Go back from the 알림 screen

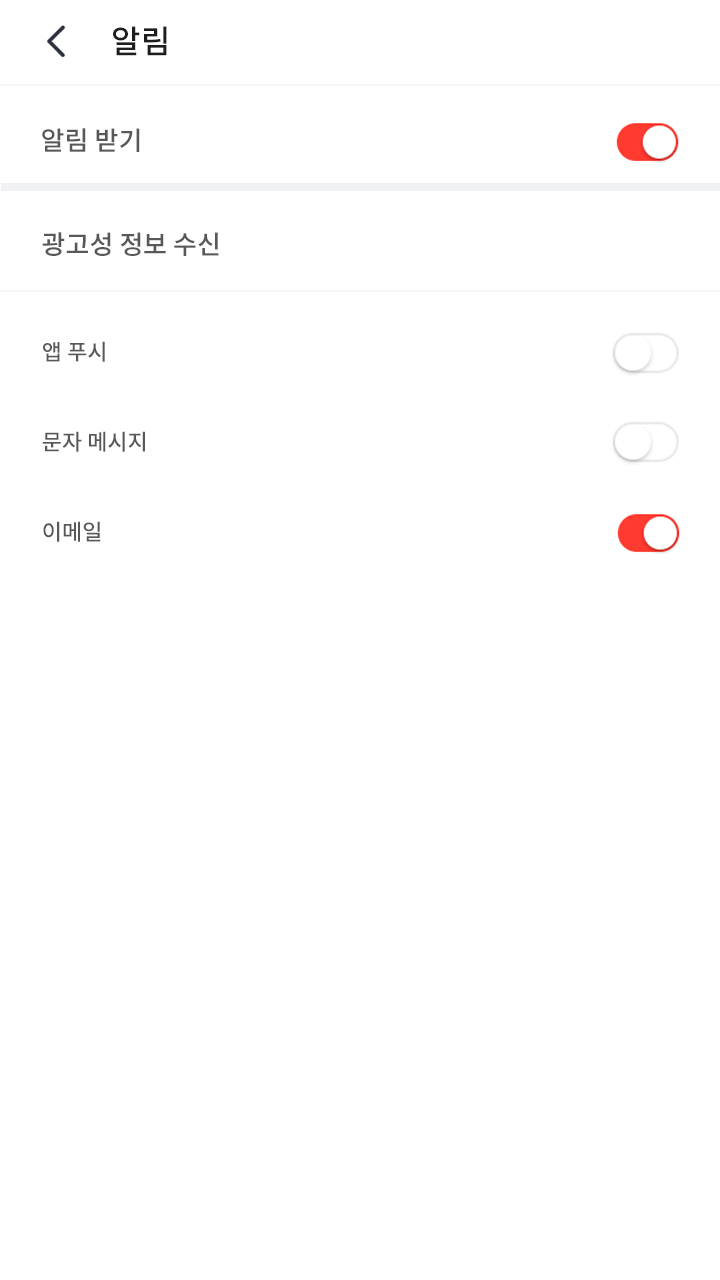(x=56, y=42)
